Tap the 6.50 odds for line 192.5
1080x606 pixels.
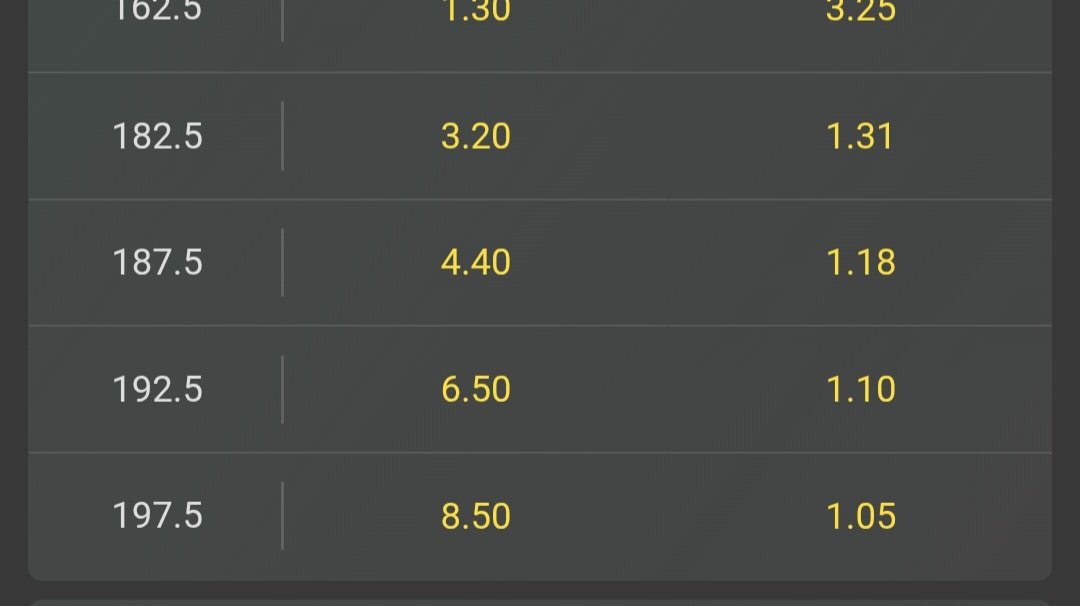[476, 389]
